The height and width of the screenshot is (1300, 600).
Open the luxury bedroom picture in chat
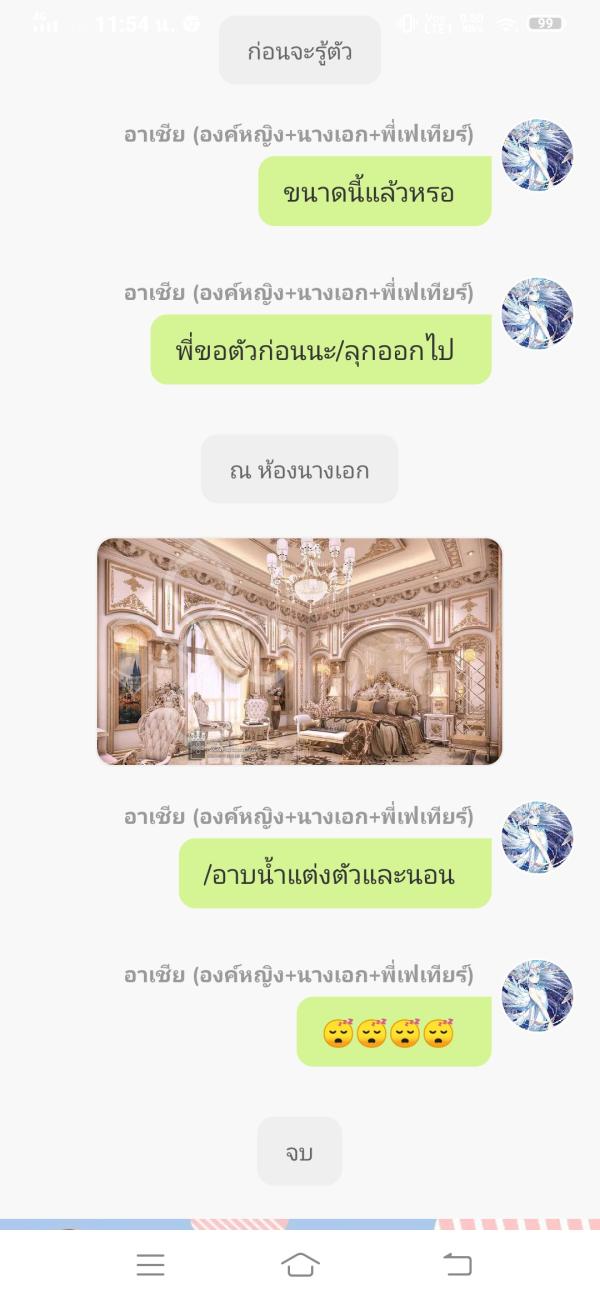click(299, 651)
